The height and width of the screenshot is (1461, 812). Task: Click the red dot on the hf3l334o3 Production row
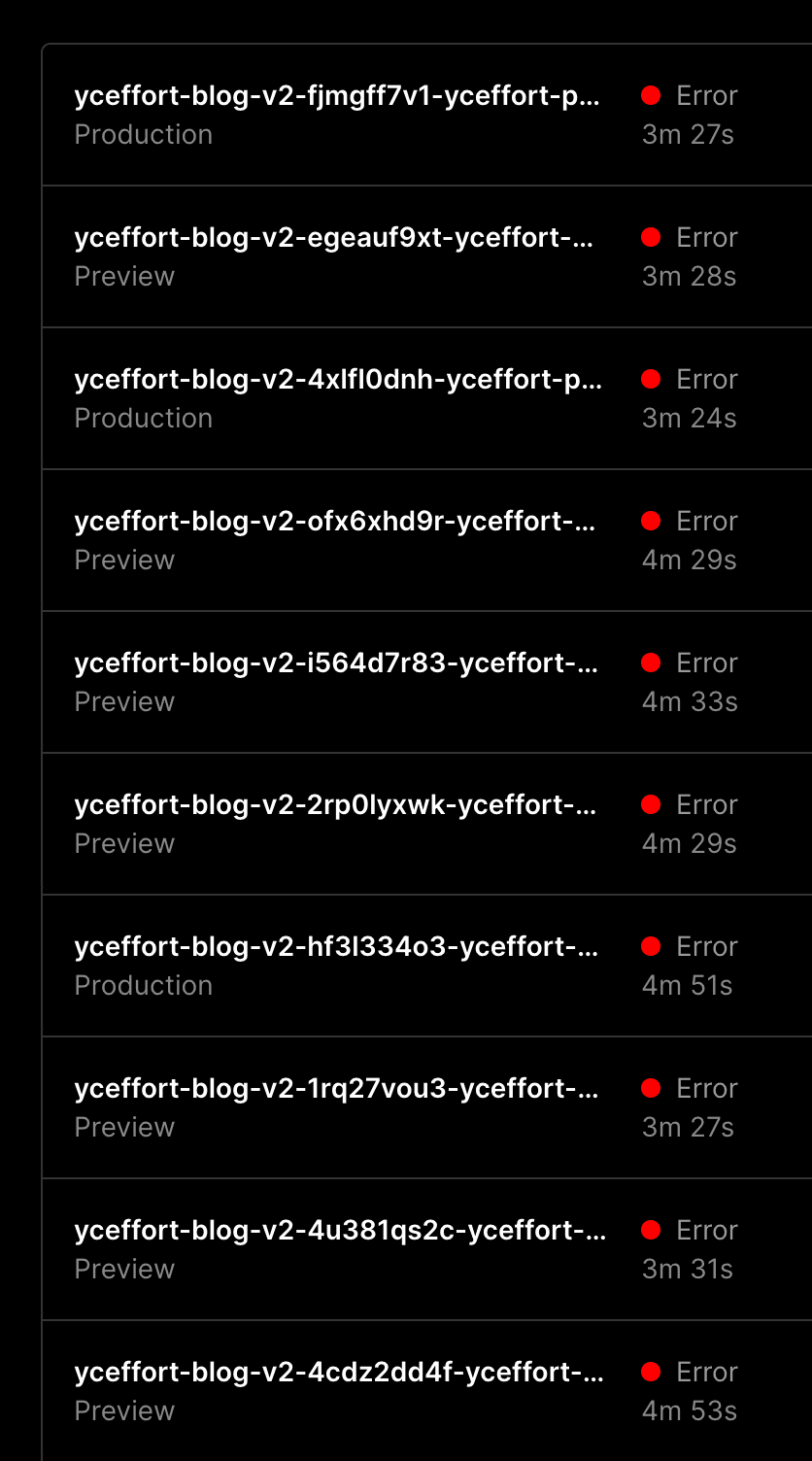coord(651,946)
